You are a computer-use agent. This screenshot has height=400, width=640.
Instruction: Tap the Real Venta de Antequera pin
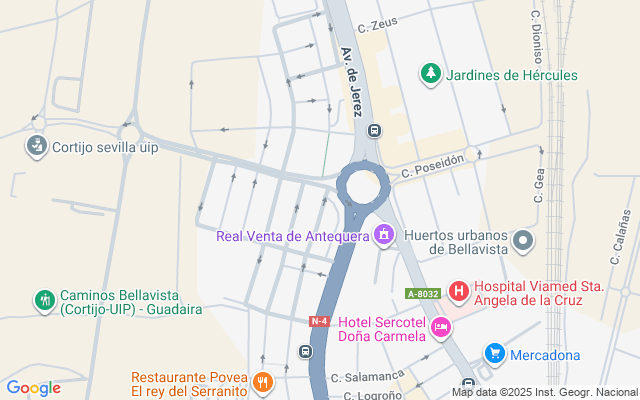(x=384, y=236)
